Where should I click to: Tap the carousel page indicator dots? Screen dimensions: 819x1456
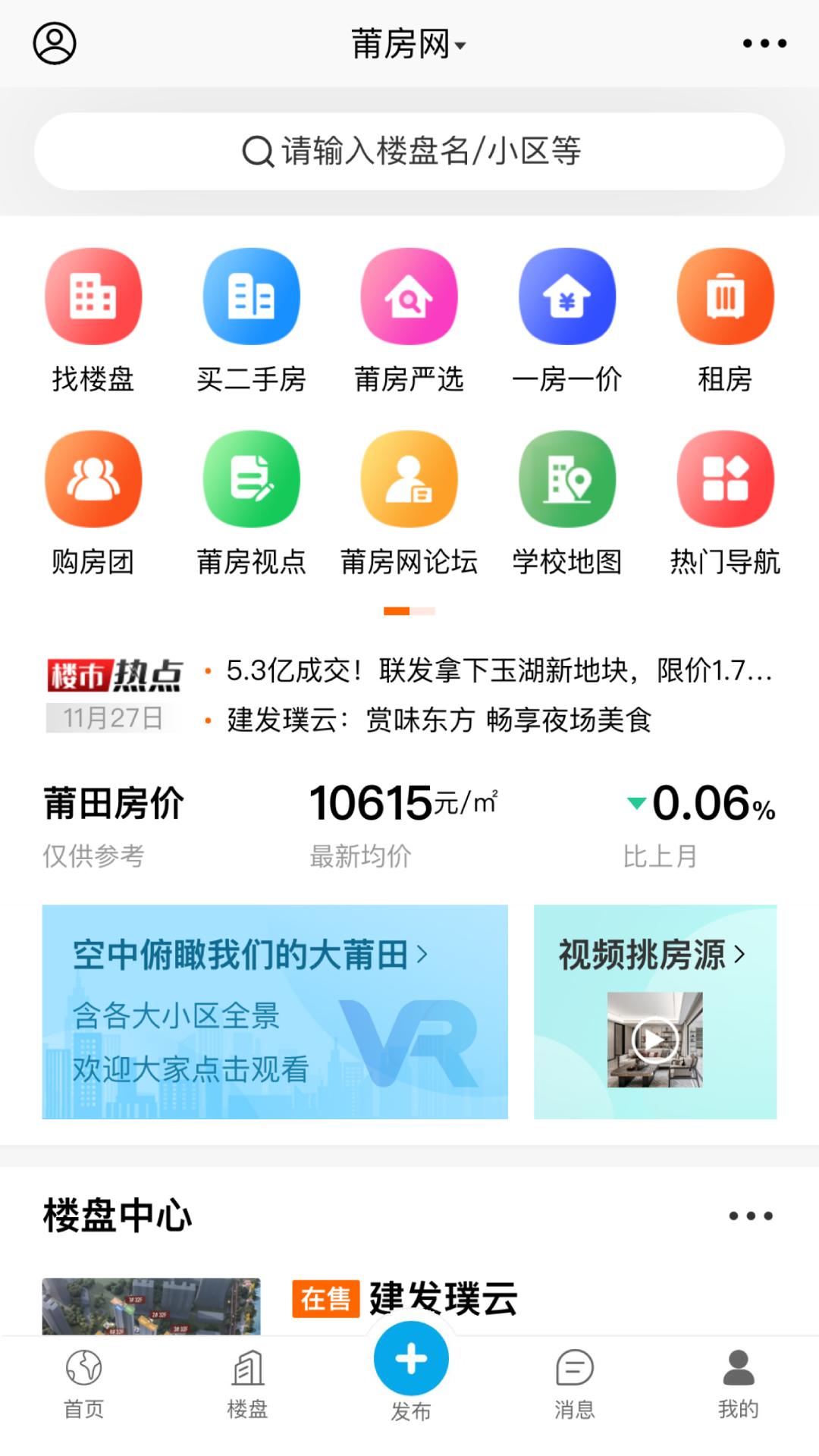409,609
